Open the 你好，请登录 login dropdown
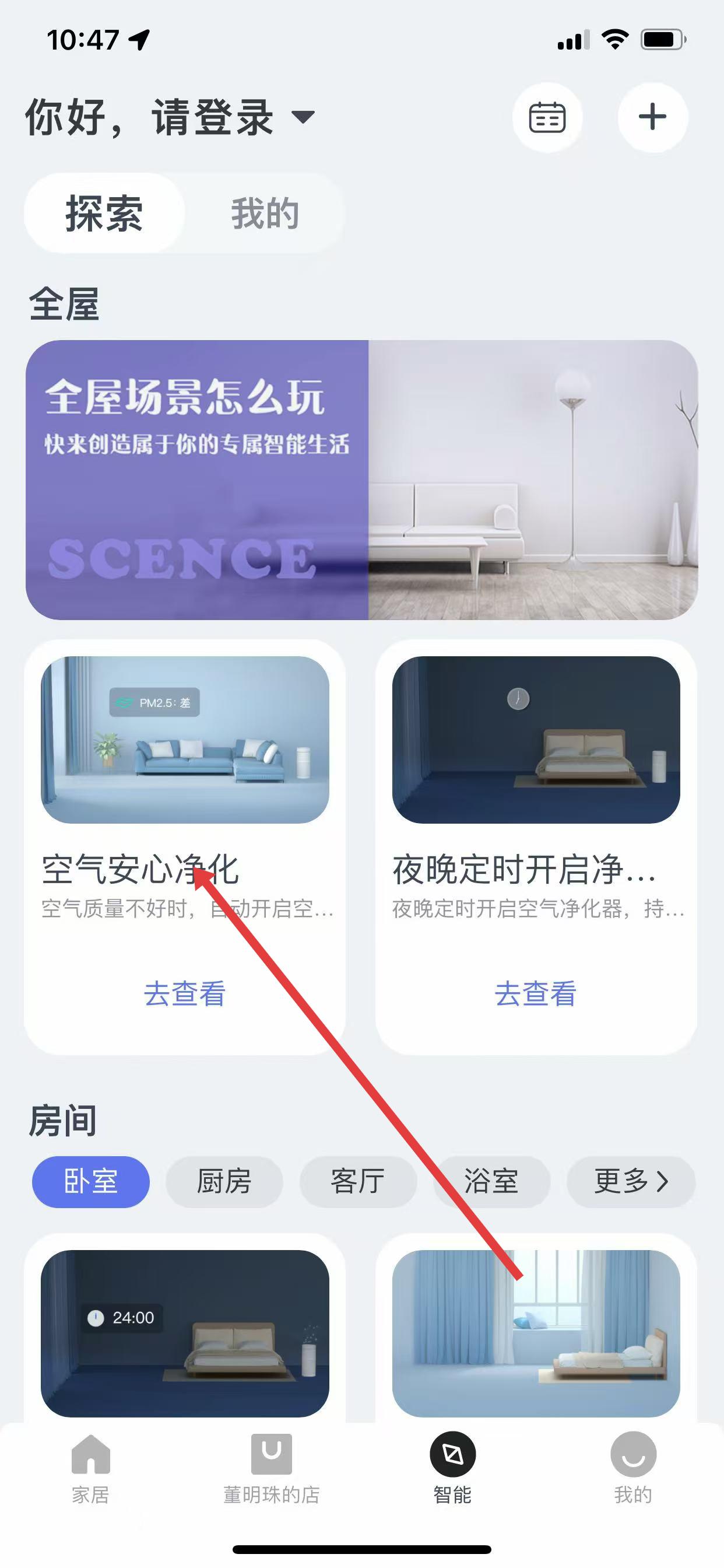This screenshot has height=1568, width=724. [x=170, y=117]
